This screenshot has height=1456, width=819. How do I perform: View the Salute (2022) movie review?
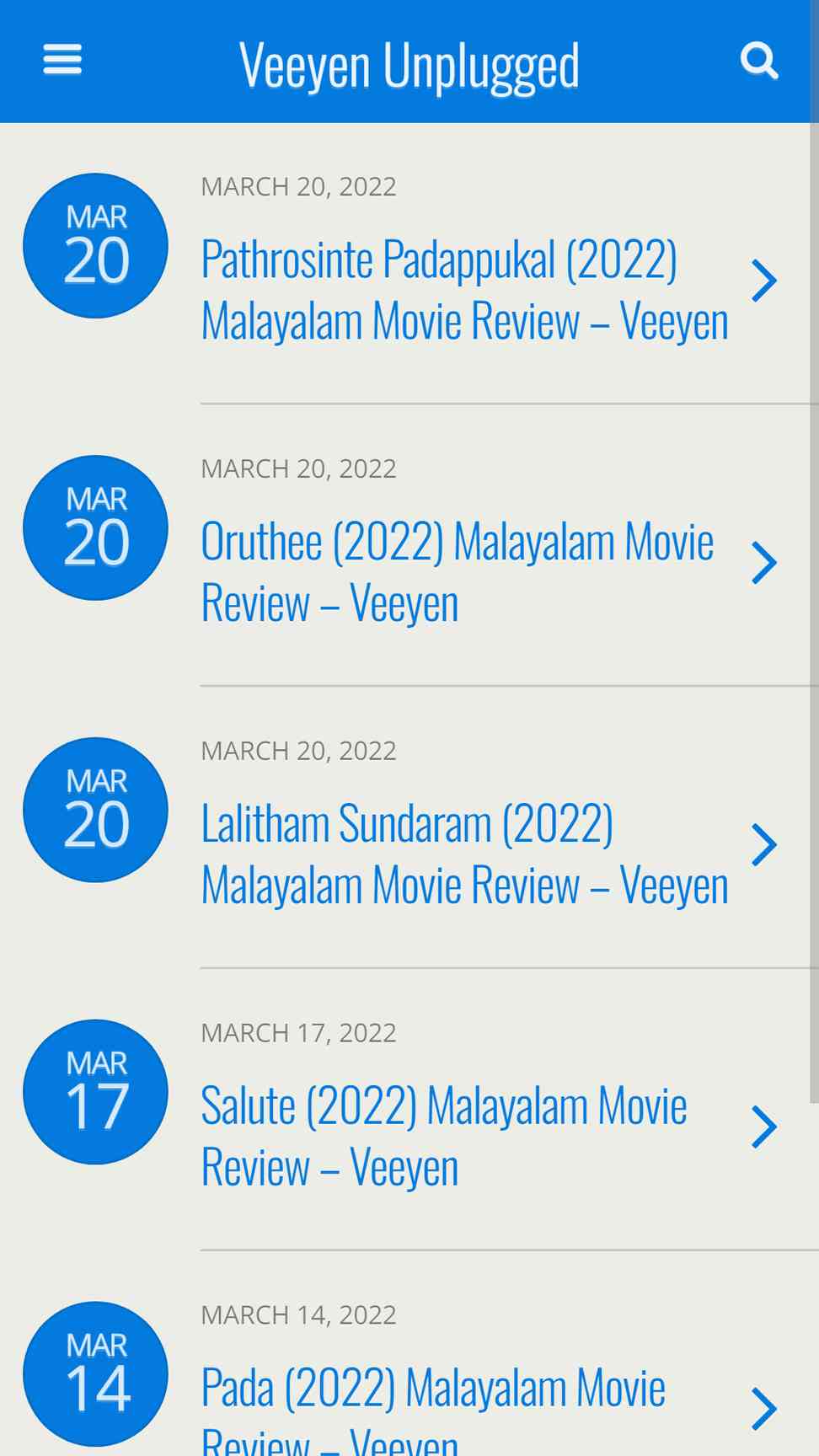click(444, 1137)
